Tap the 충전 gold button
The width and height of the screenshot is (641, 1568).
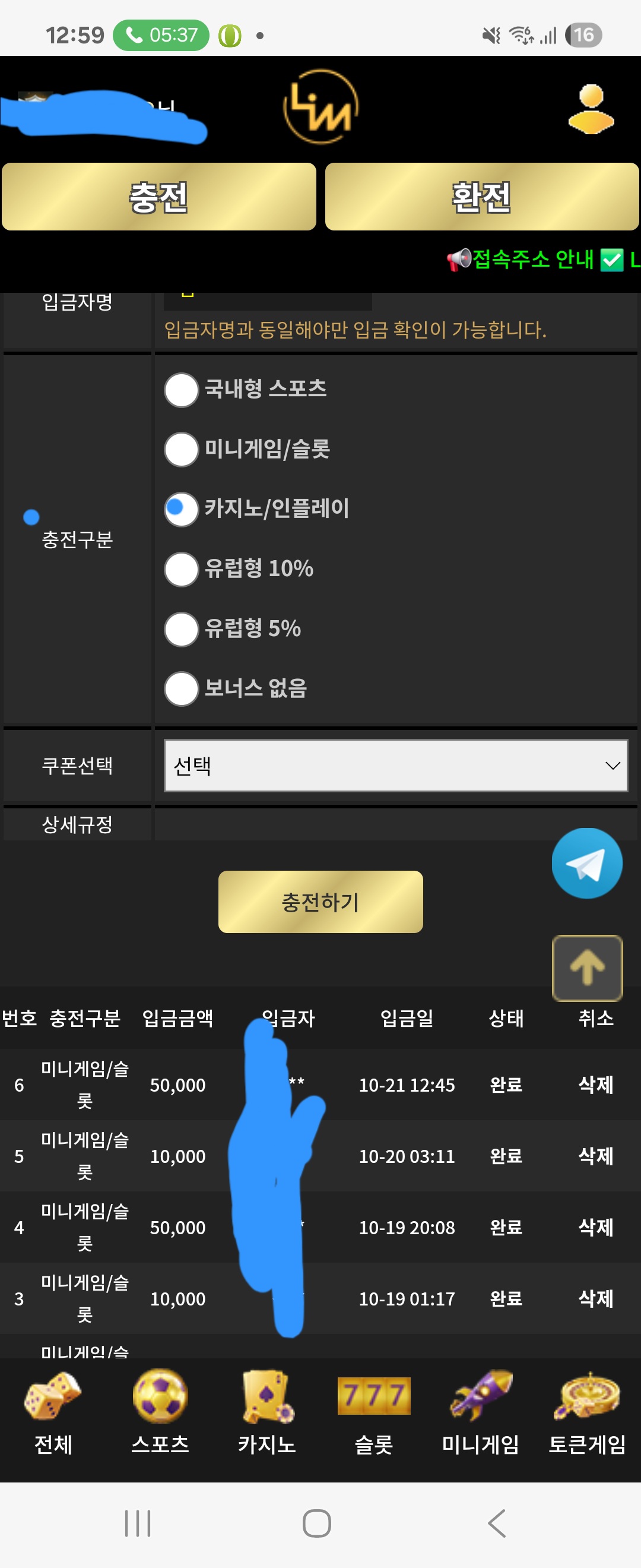click(158, 197)
